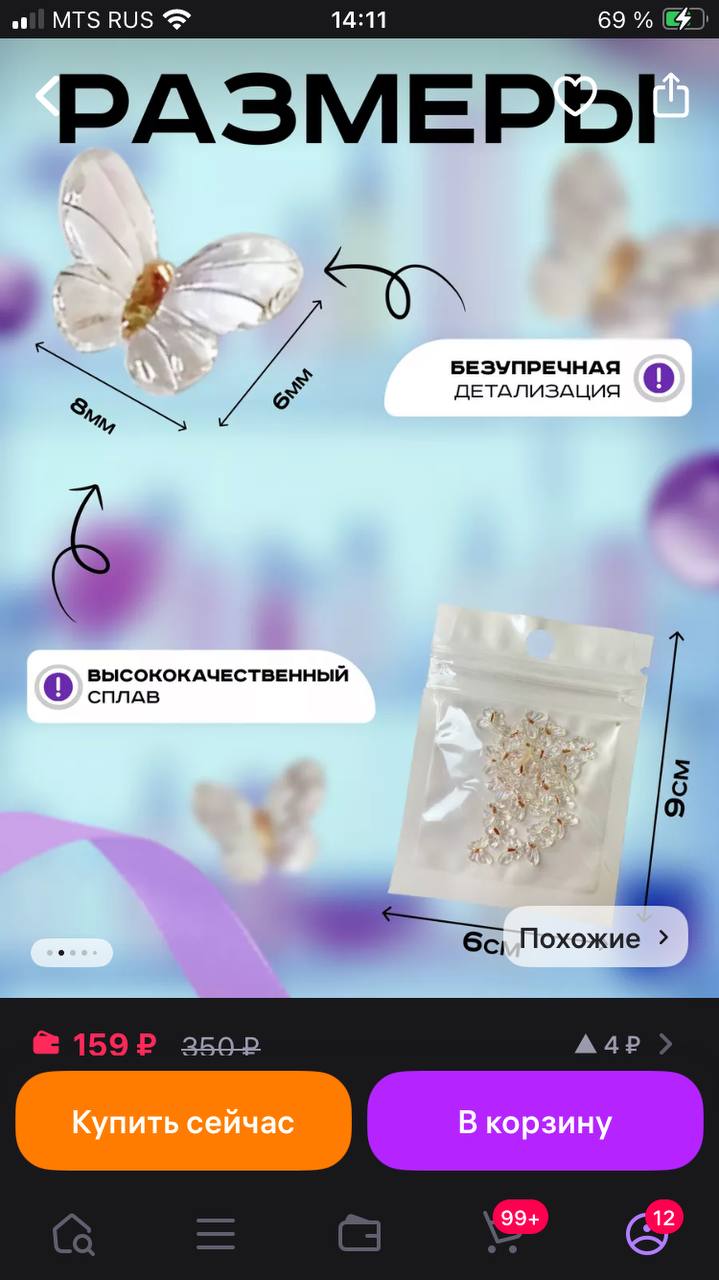Expand the price details chevron next to 4 ₽
The height and width of the screenshot is (1280, 719).
666,1045
